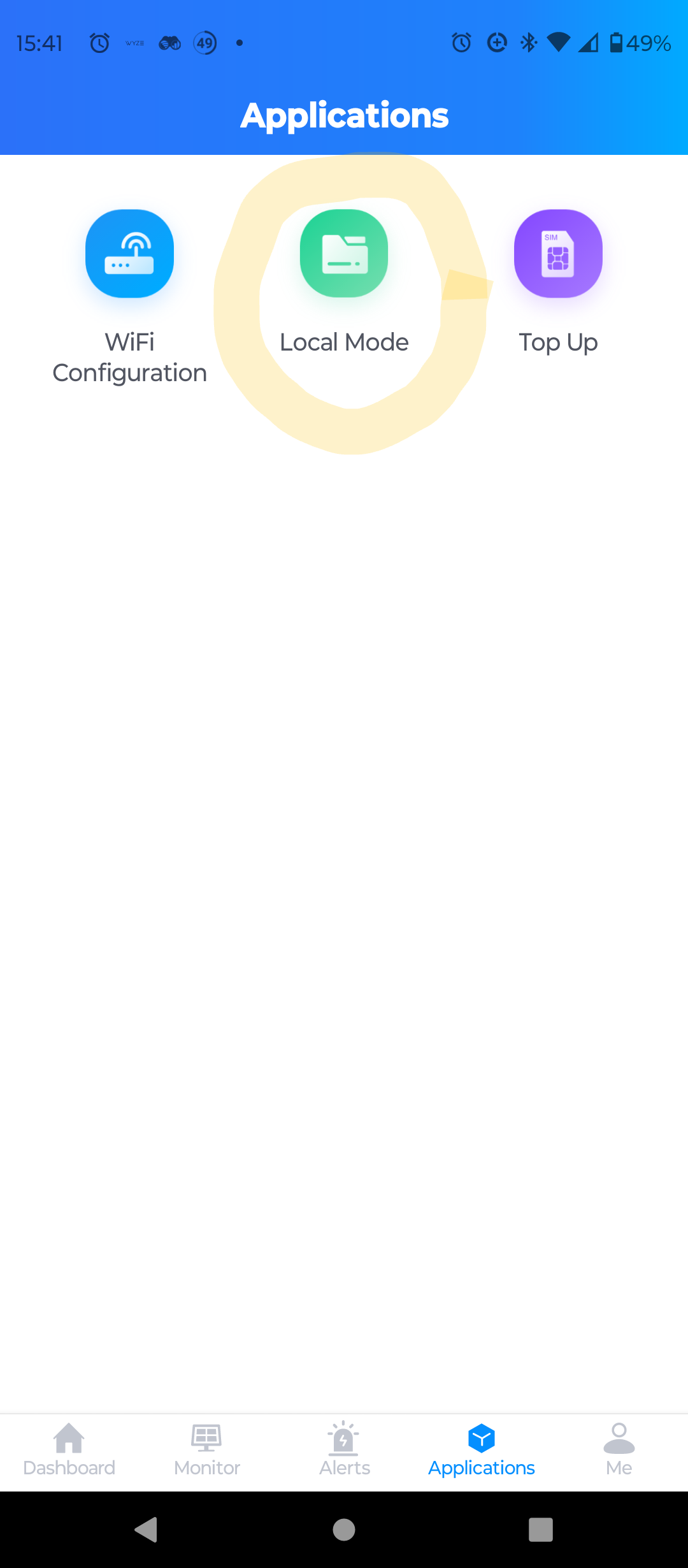Viewport: 688px width, 1568px height.
Task: Switch to the Dashboard tab
Action: click(x=69, y=1450)
